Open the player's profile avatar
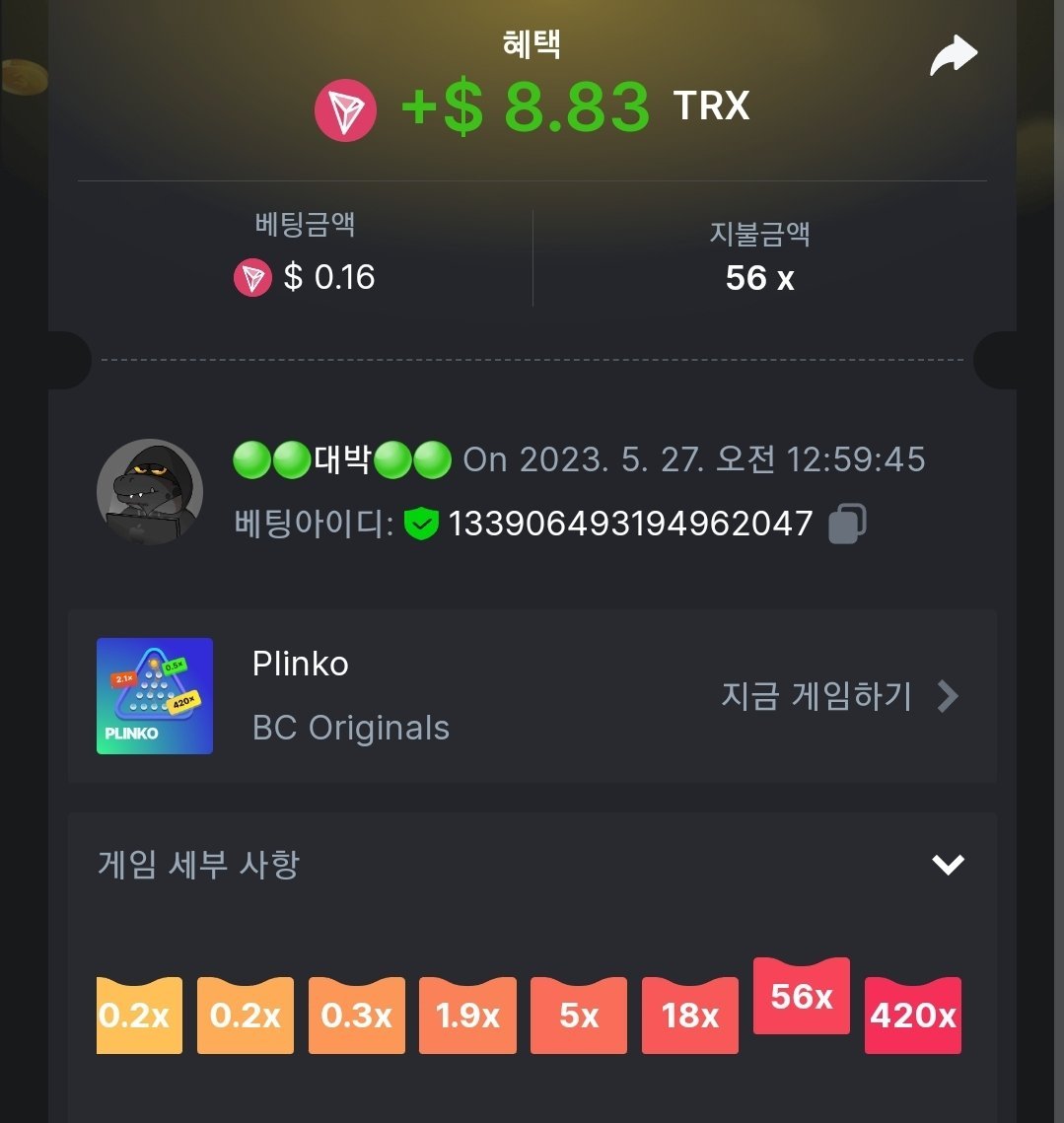This screenshot has width=1064, height=1123. pyautogui.click(x=150, y=492)
